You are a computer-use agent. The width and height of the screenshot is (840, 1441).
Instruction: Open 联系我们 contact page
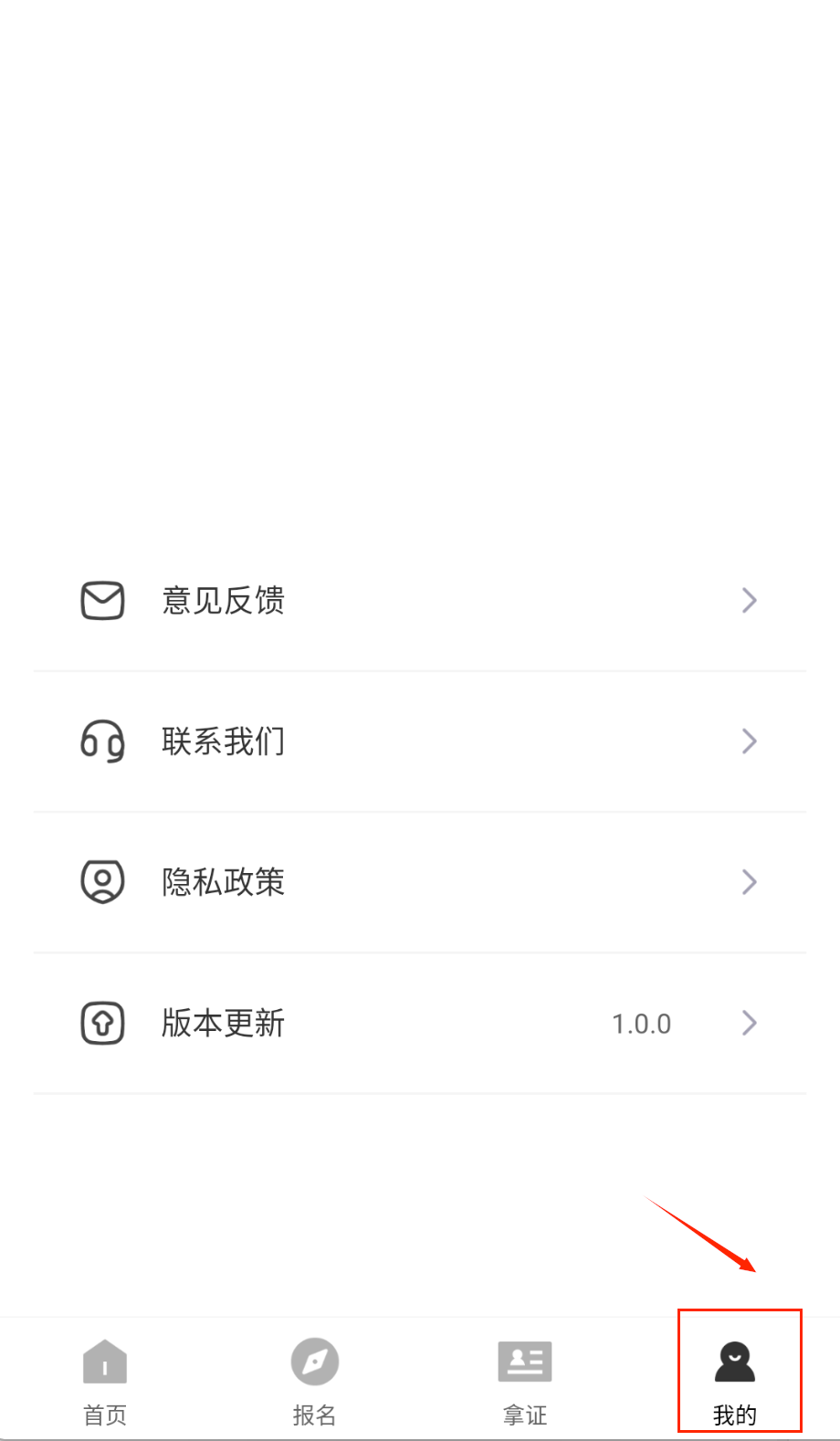[419, 742]
